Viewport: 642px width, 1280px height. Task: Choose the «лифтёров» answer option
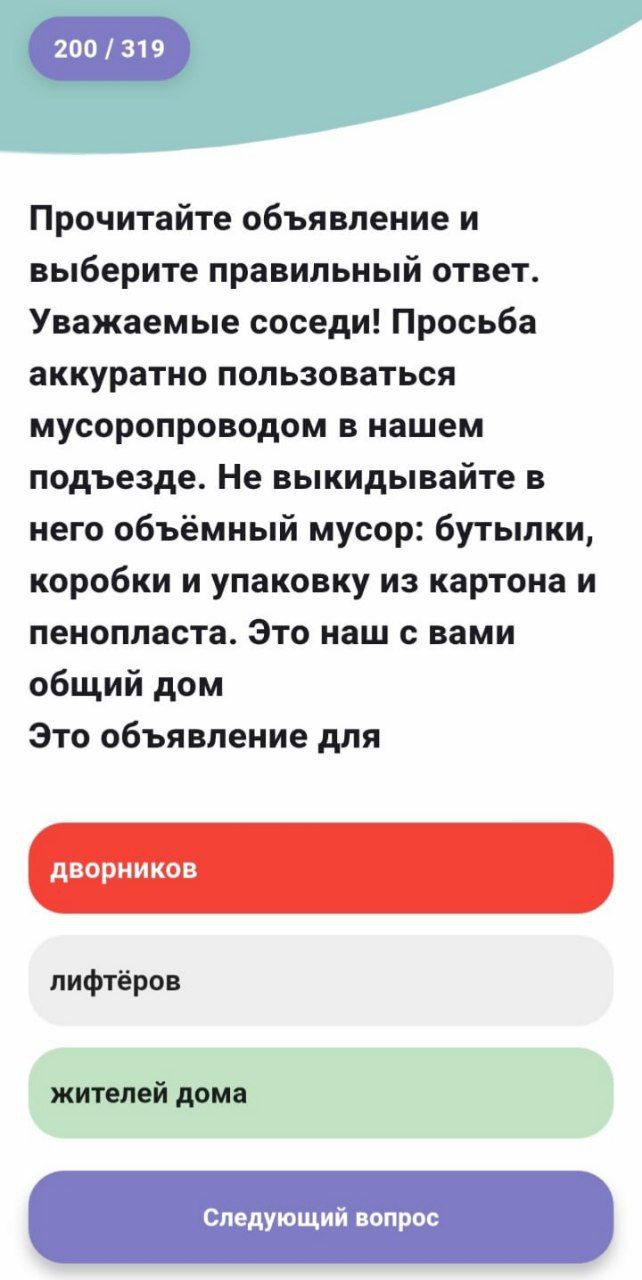[320, 981]
